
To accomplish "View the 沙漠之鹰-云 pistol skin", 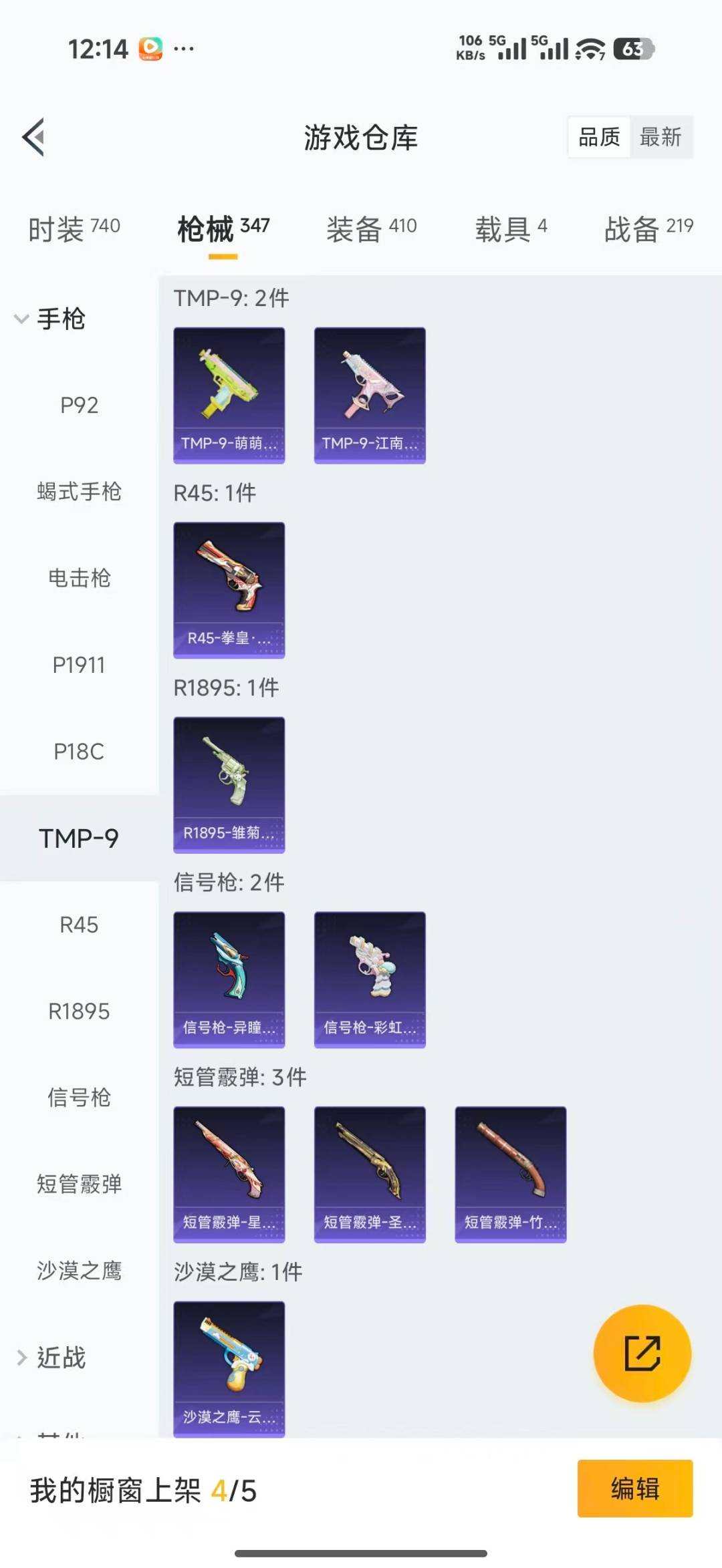I will pos(229,1369).
